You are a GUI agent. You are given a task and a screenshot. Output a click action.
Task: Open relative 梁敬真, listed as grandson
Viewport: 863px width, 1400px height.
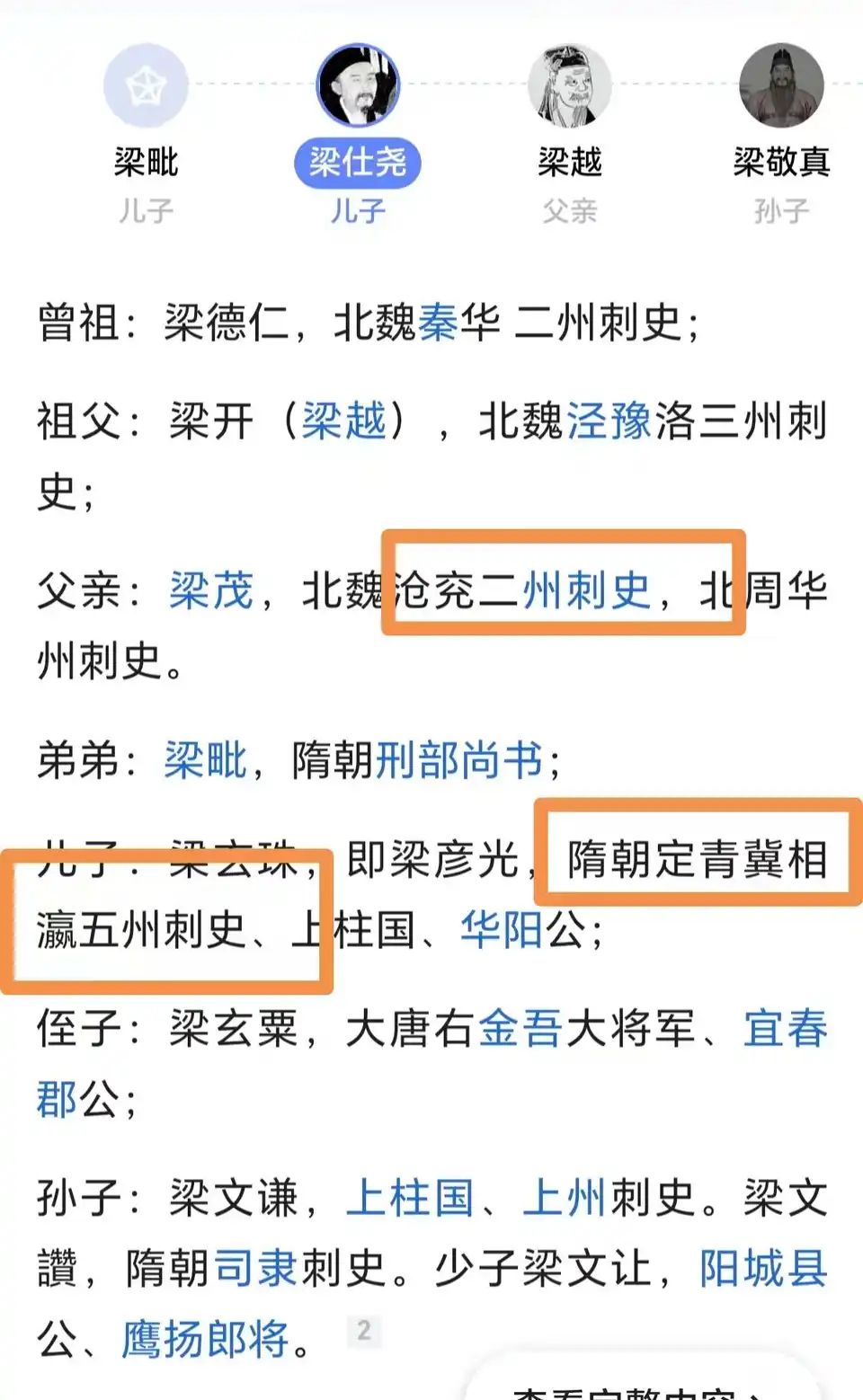pyautogui.click(x=780, y=133)
